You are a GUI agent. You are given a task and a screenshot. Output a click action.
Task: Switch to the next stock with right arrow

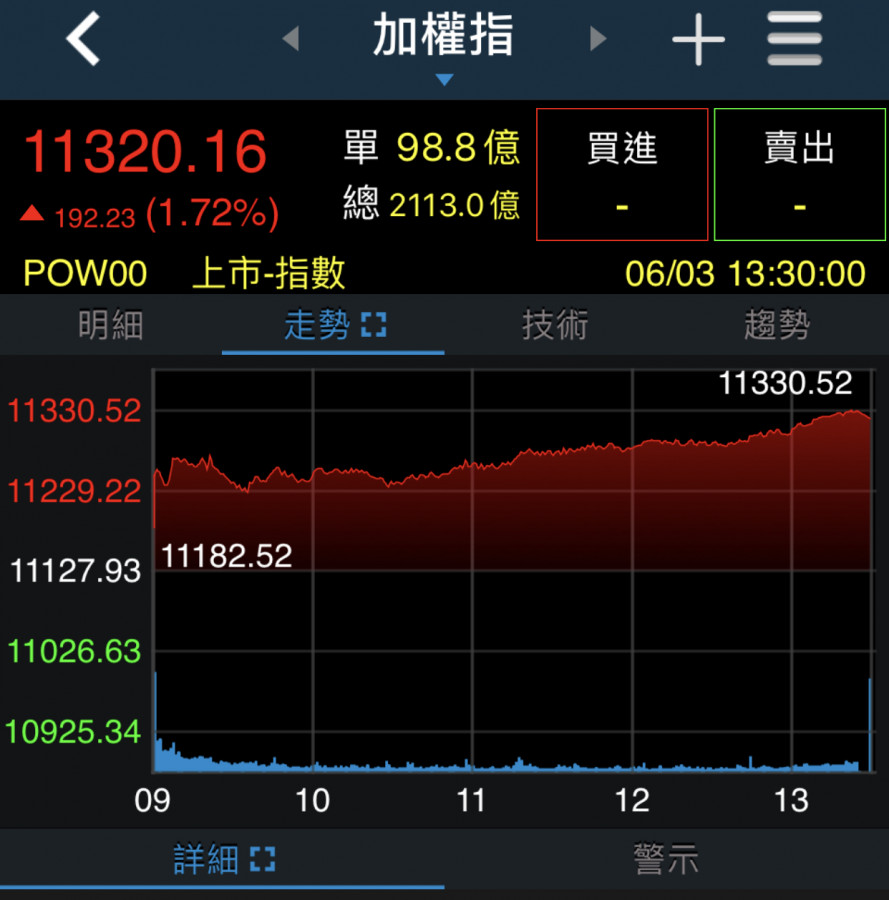598,40
